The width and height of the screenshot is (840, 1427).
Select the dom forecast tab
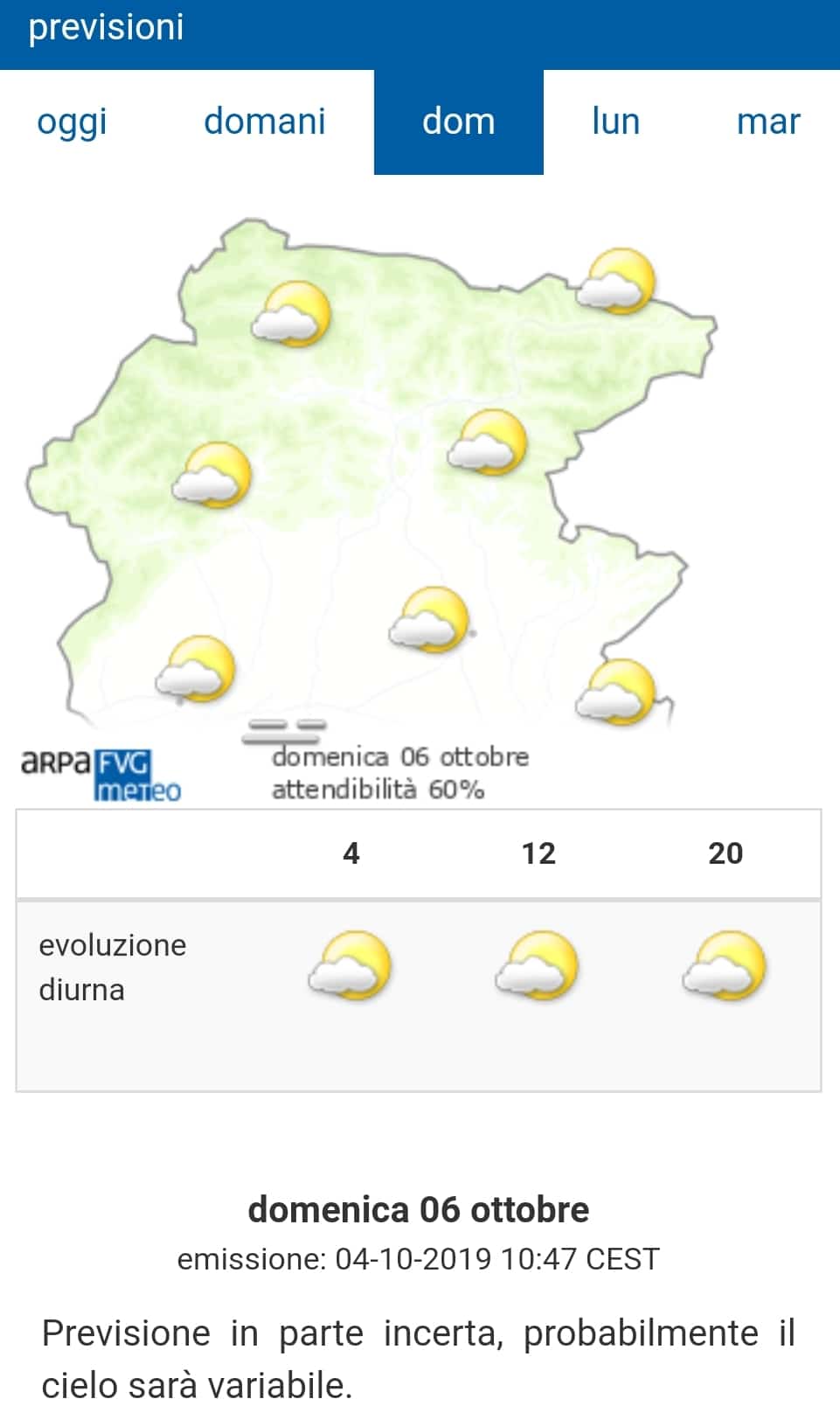[459, 122]
